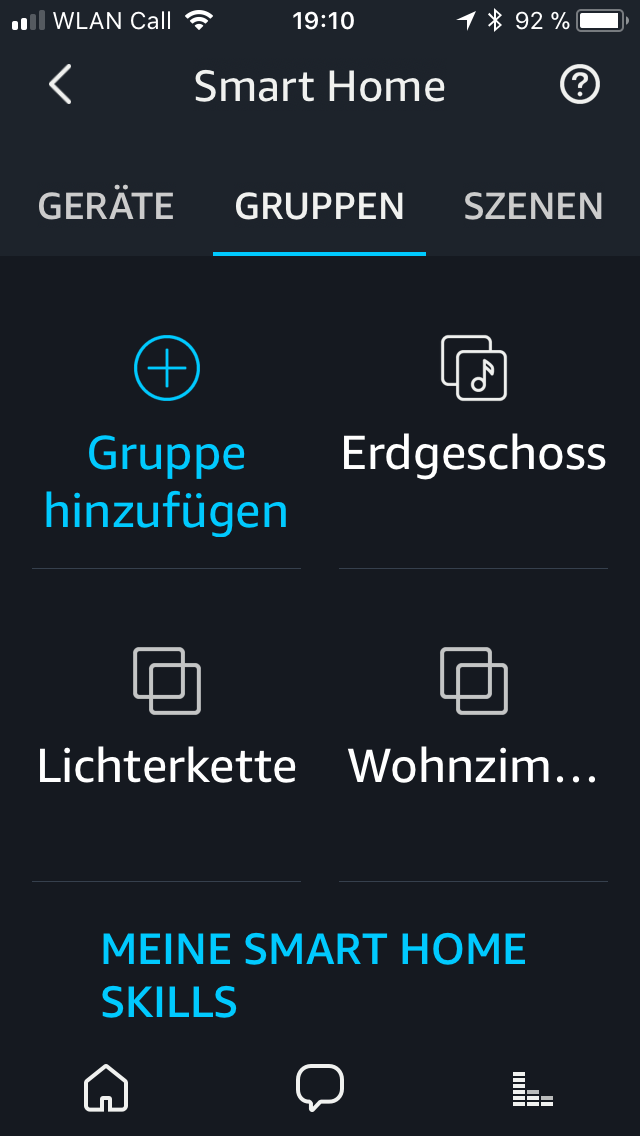Open Meine Smart Home Skills

[x=313, y=975]
